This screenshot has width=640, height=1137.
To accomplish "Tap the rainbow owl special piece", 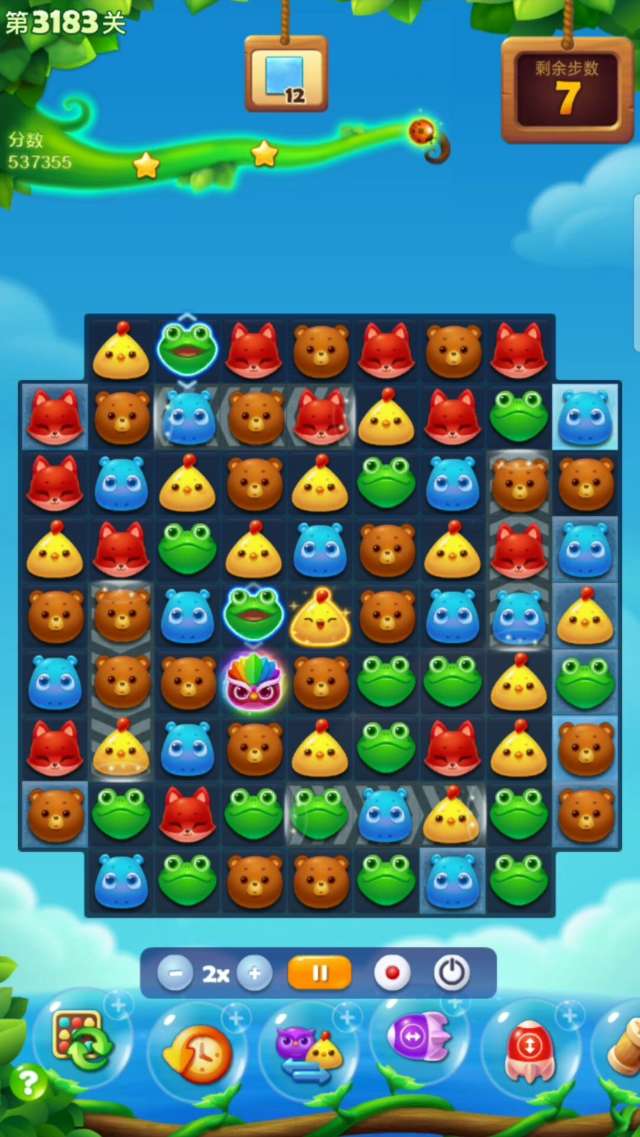I will (x=254, y=682).
